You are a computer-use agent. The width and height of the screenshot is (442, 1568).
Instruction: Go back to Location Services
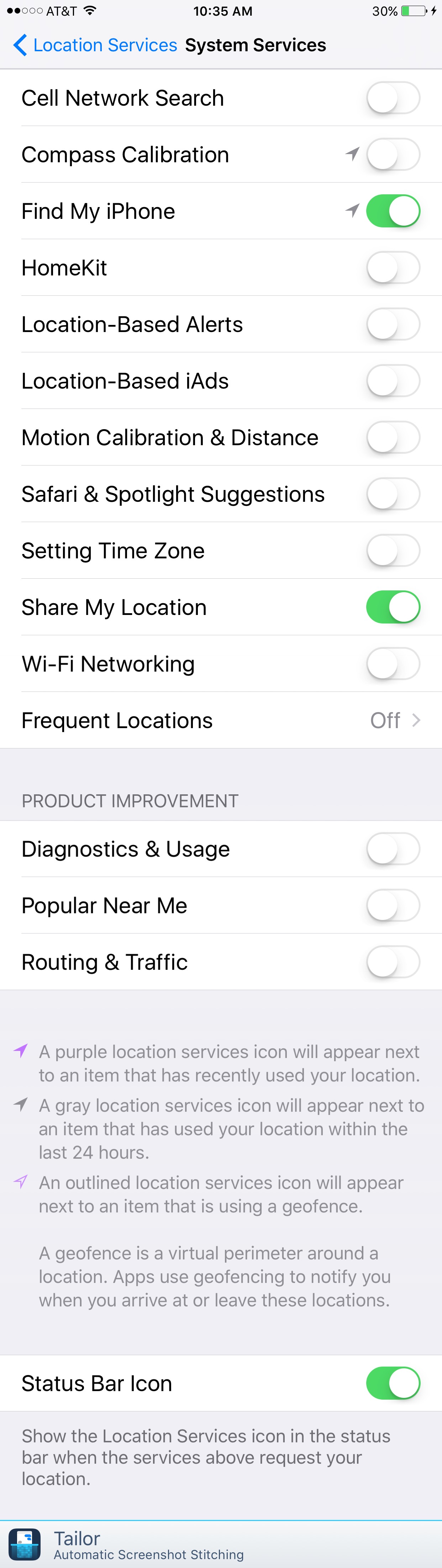(x=95, y=45)
